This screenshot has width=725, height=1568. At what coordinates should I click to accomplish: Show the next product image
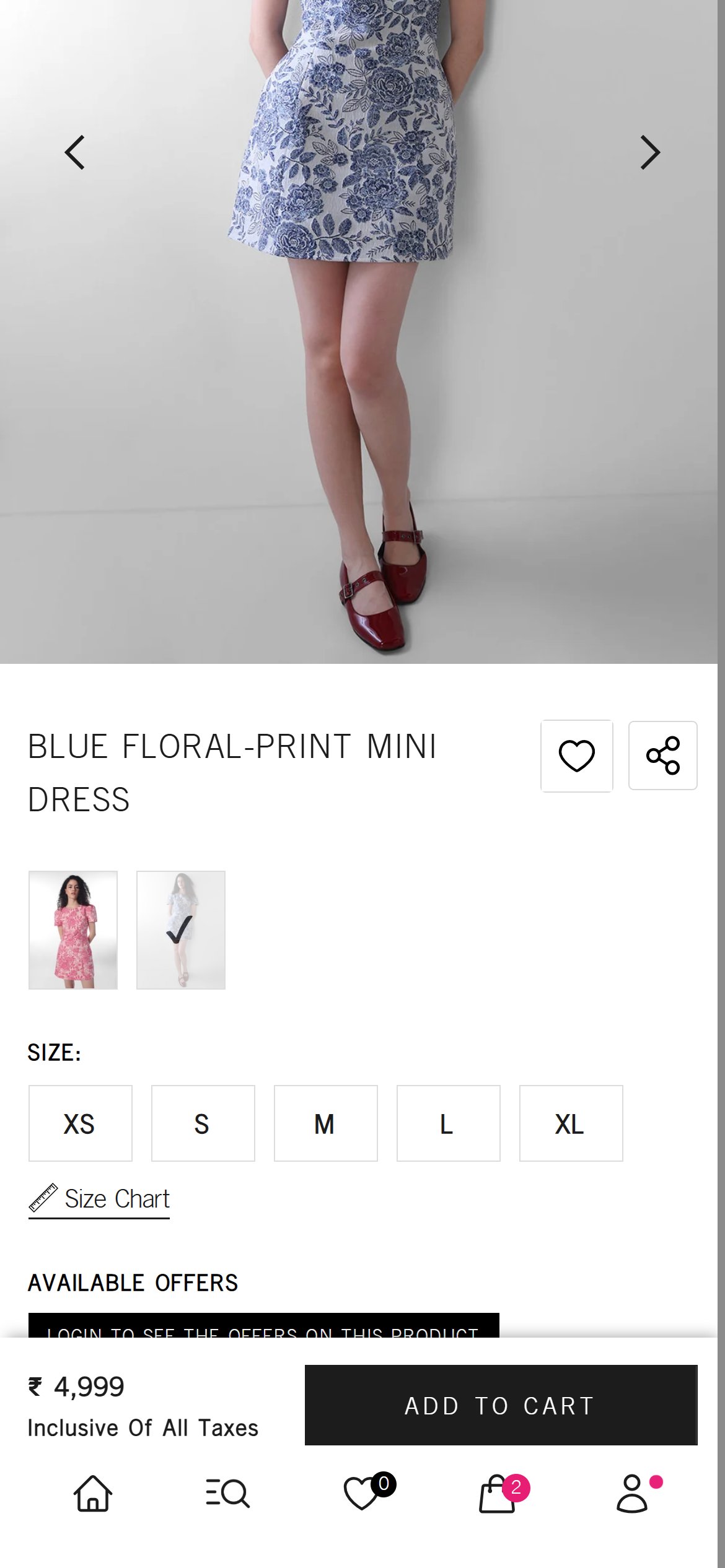pos(650,152)
